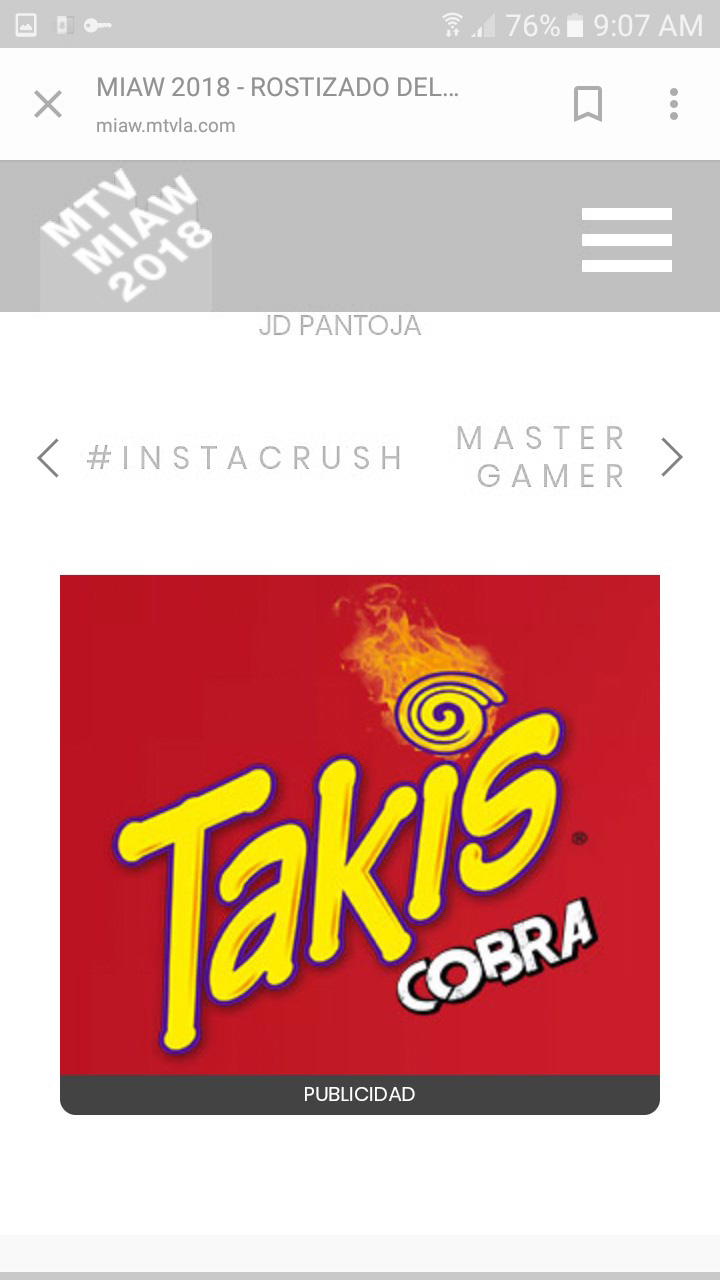The width and height of the screenshot is (720, 1280).
Task: Go to previous category with left arrow
Action: (x=48, y=458)
